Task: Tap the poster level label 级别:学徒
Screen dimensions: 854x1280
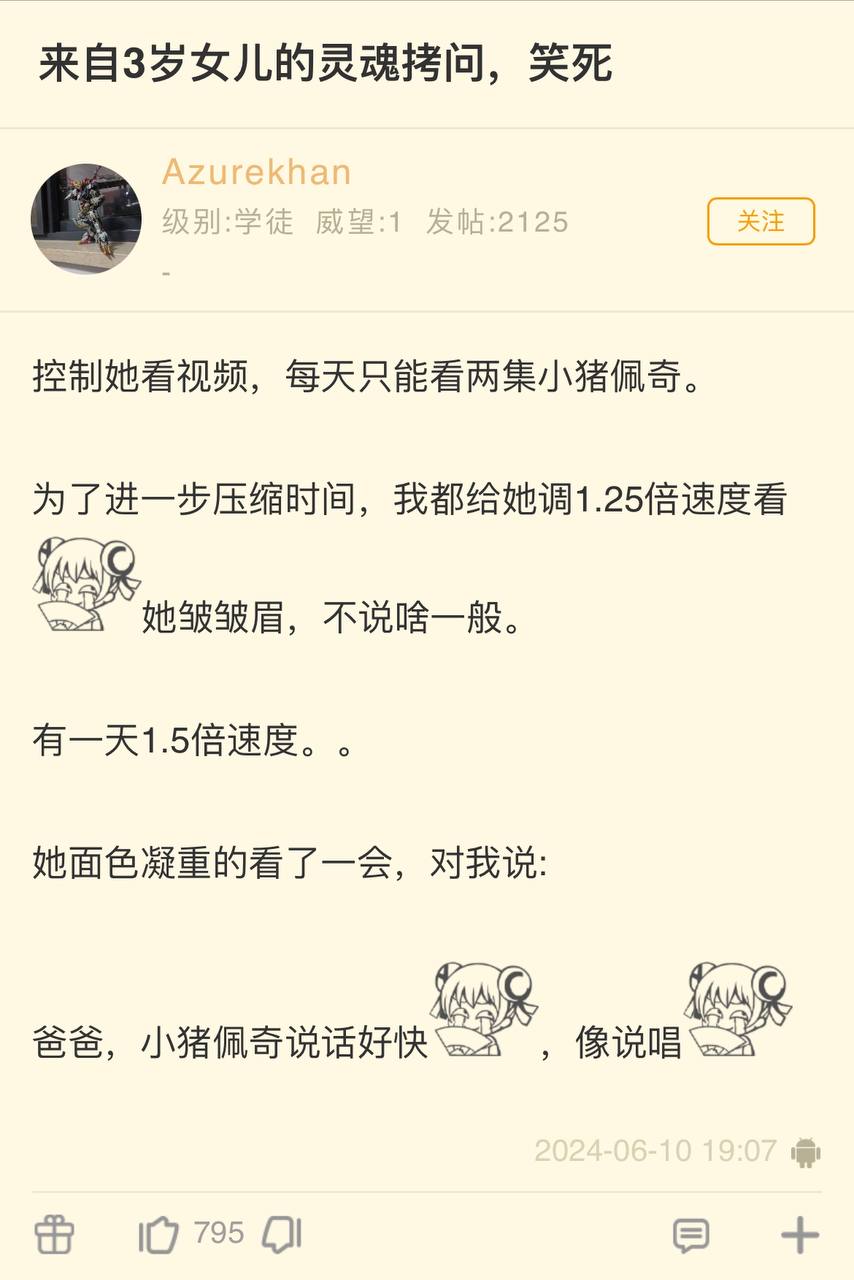Action: coord(225,222)
